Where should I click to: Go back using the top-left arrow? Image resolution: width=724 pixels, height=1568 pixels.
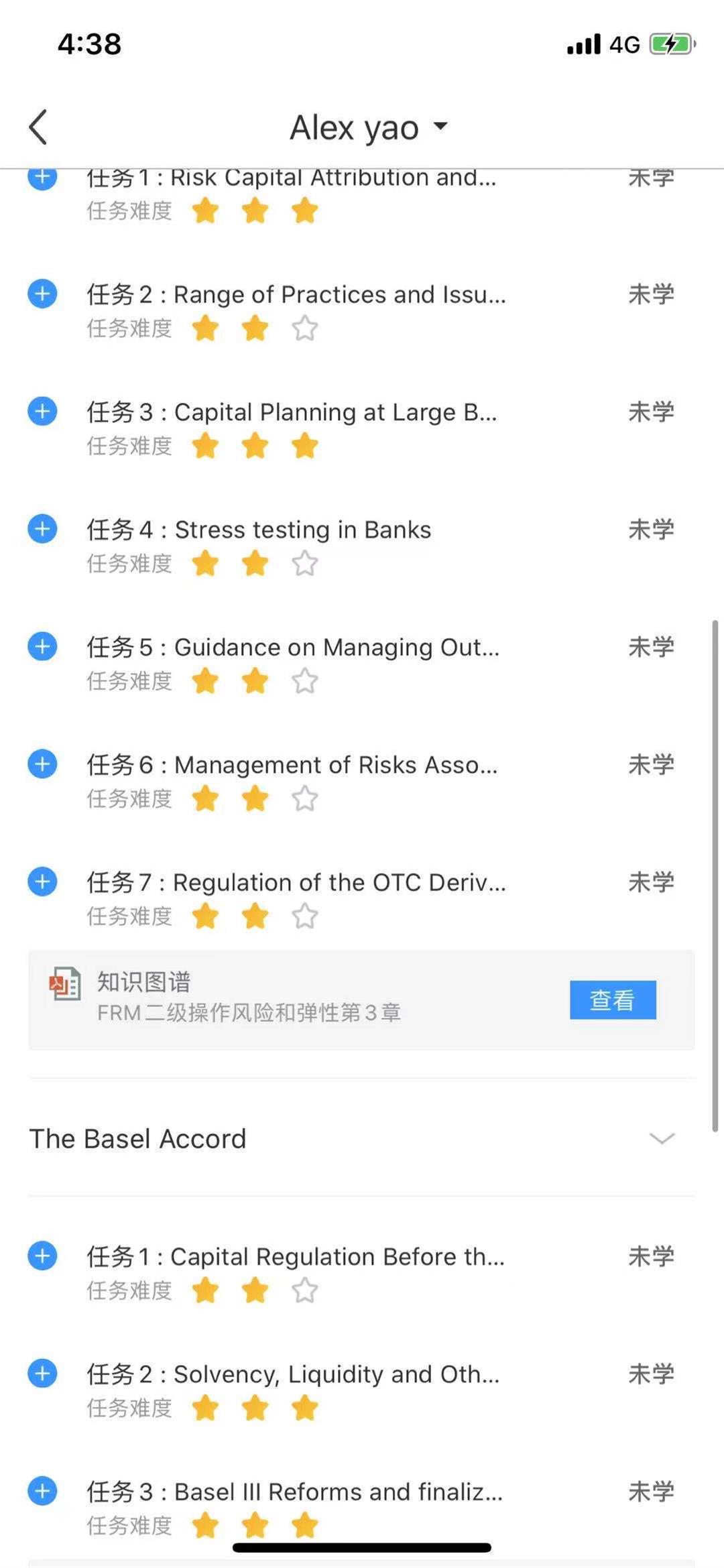[38, 127]
